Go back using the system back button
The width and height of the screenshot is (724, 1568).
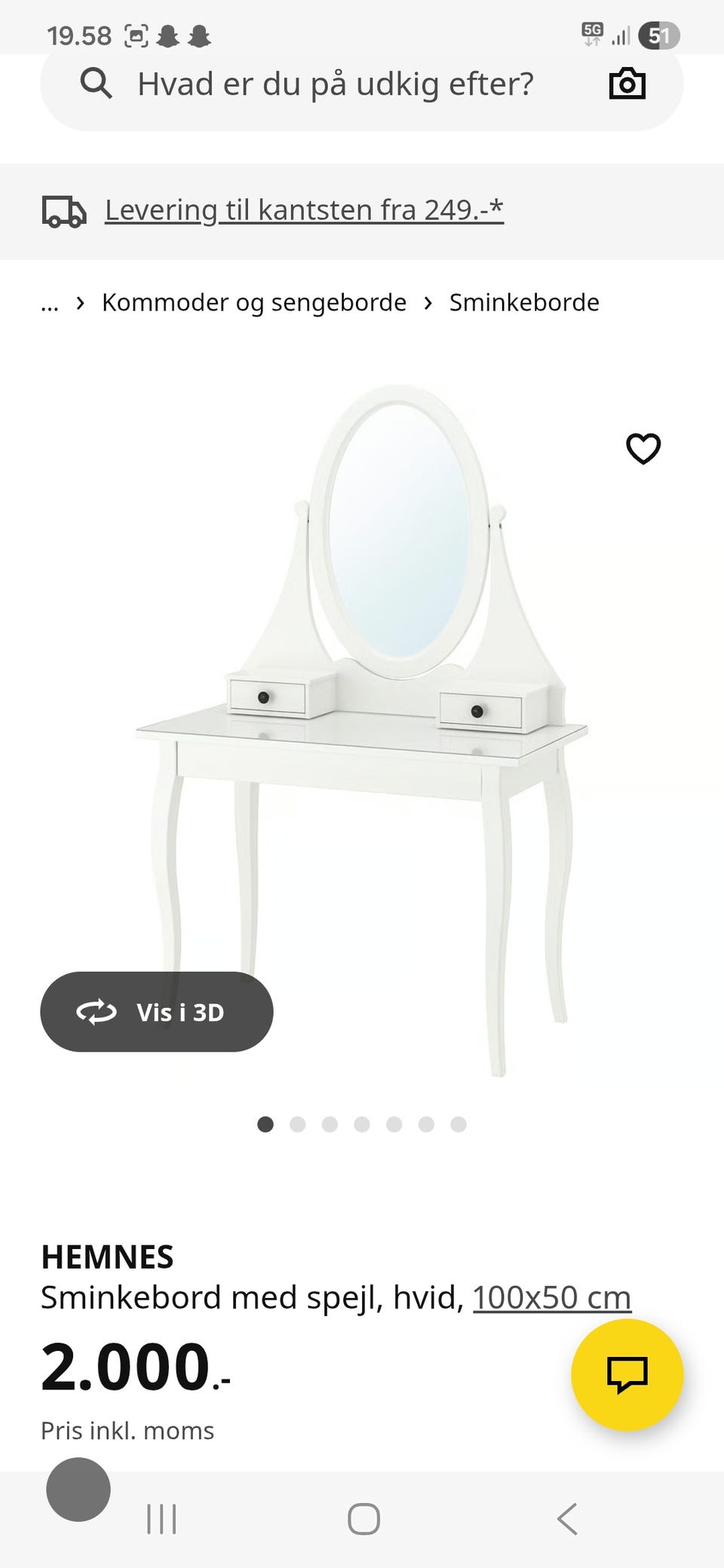567,1519
